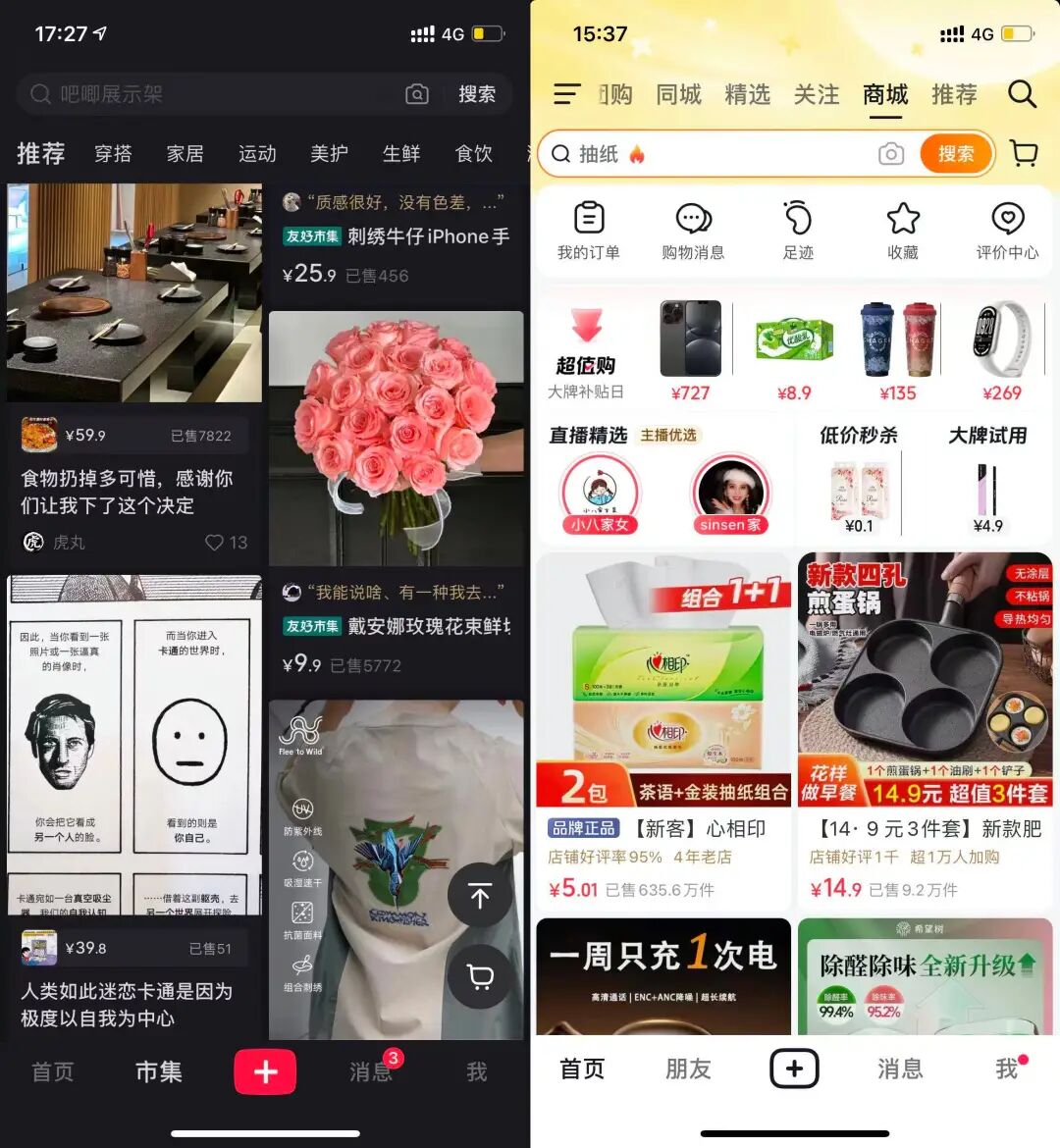Tap the red plus create button
This screenshot has height=1148, width=1060.
[265, 1071]
